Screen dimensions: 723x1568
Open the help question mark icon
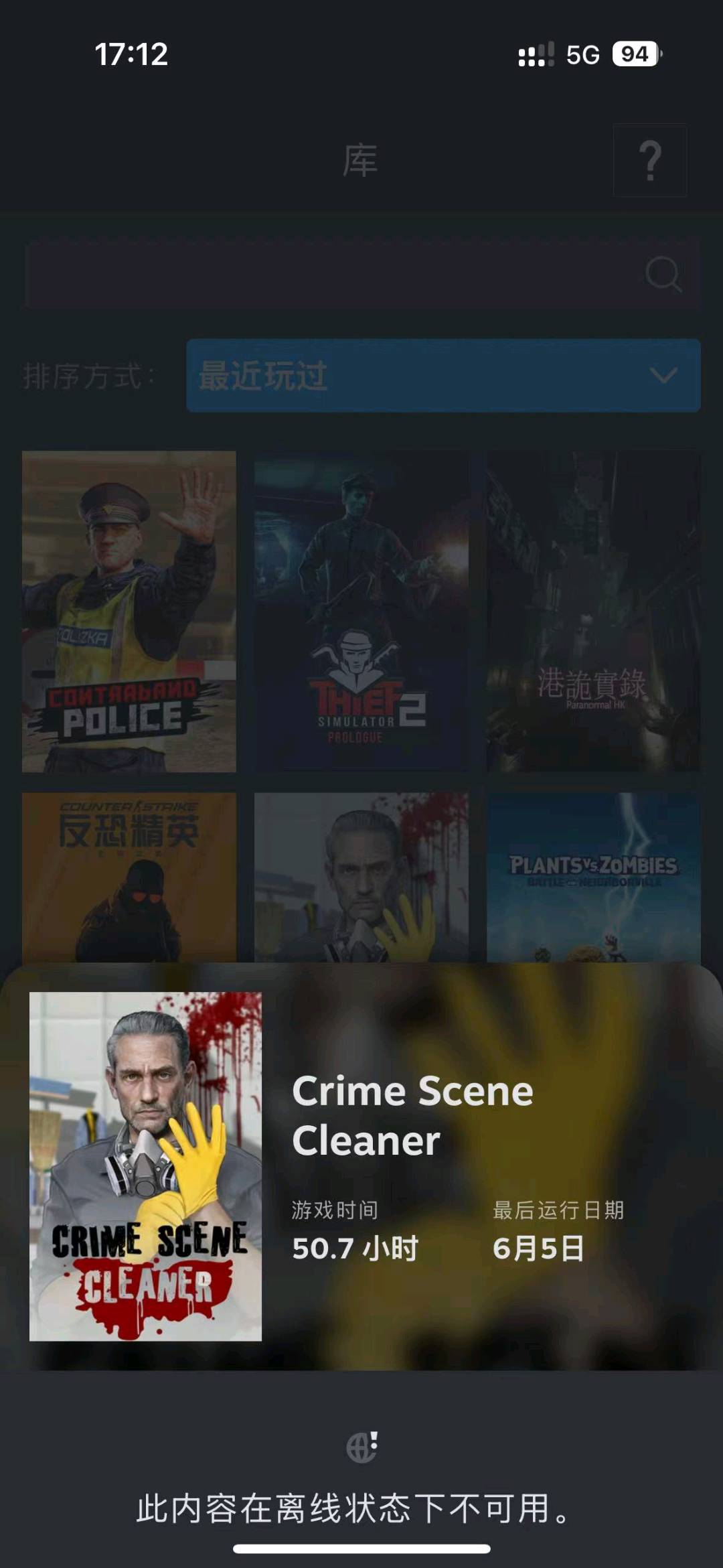pyautogui.click(x=650, y=160)
